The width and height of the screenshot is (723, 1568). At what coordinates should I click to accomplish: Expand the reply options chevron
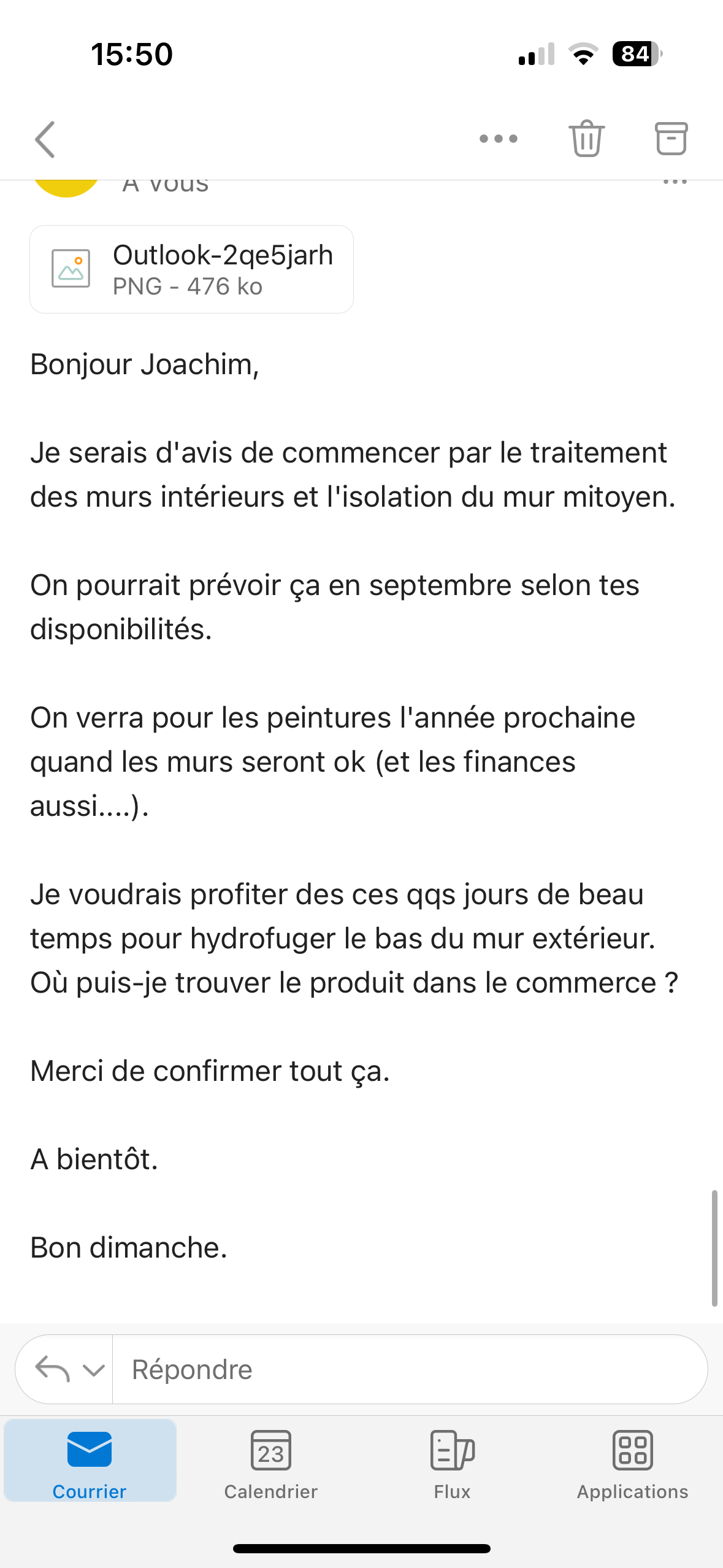(93, 1370)
